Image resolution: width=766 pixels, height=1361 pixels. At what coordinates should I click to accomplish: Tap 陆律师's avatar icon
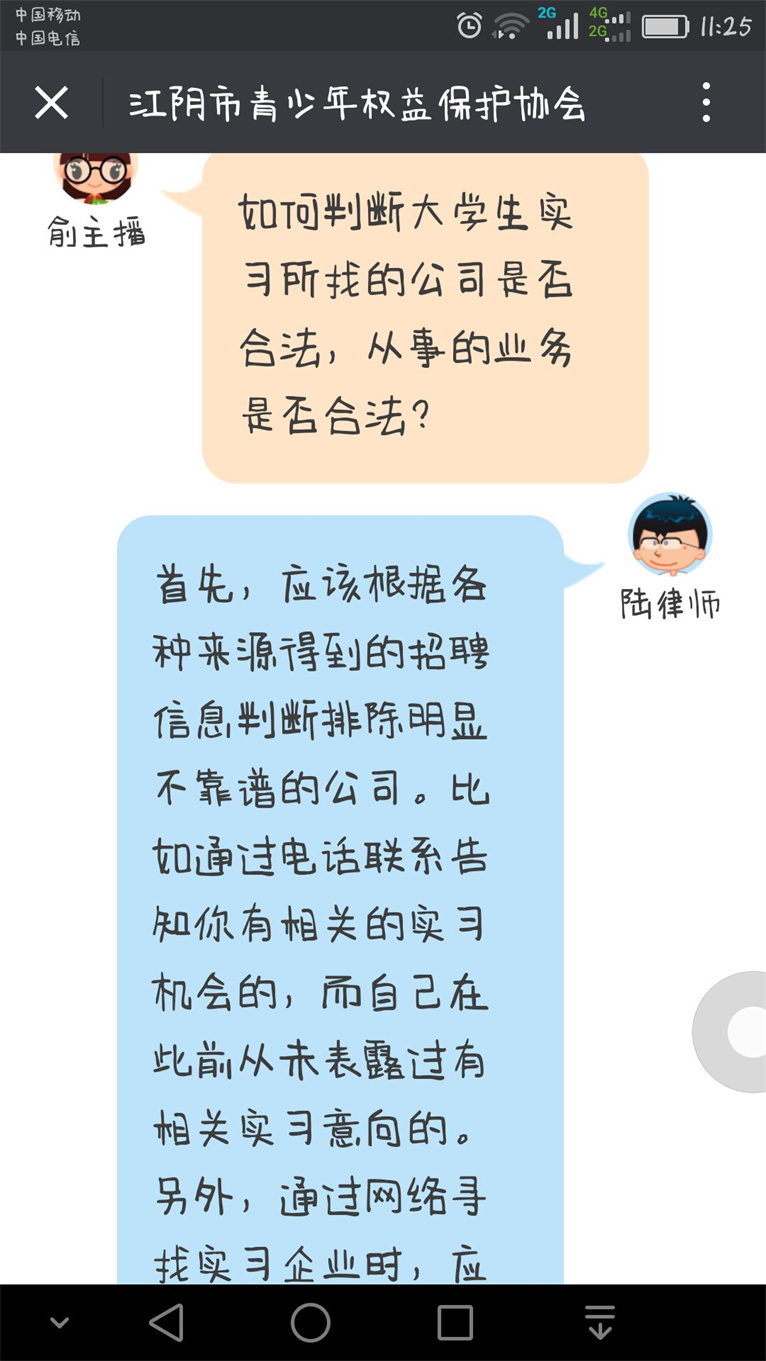[671, 535]
